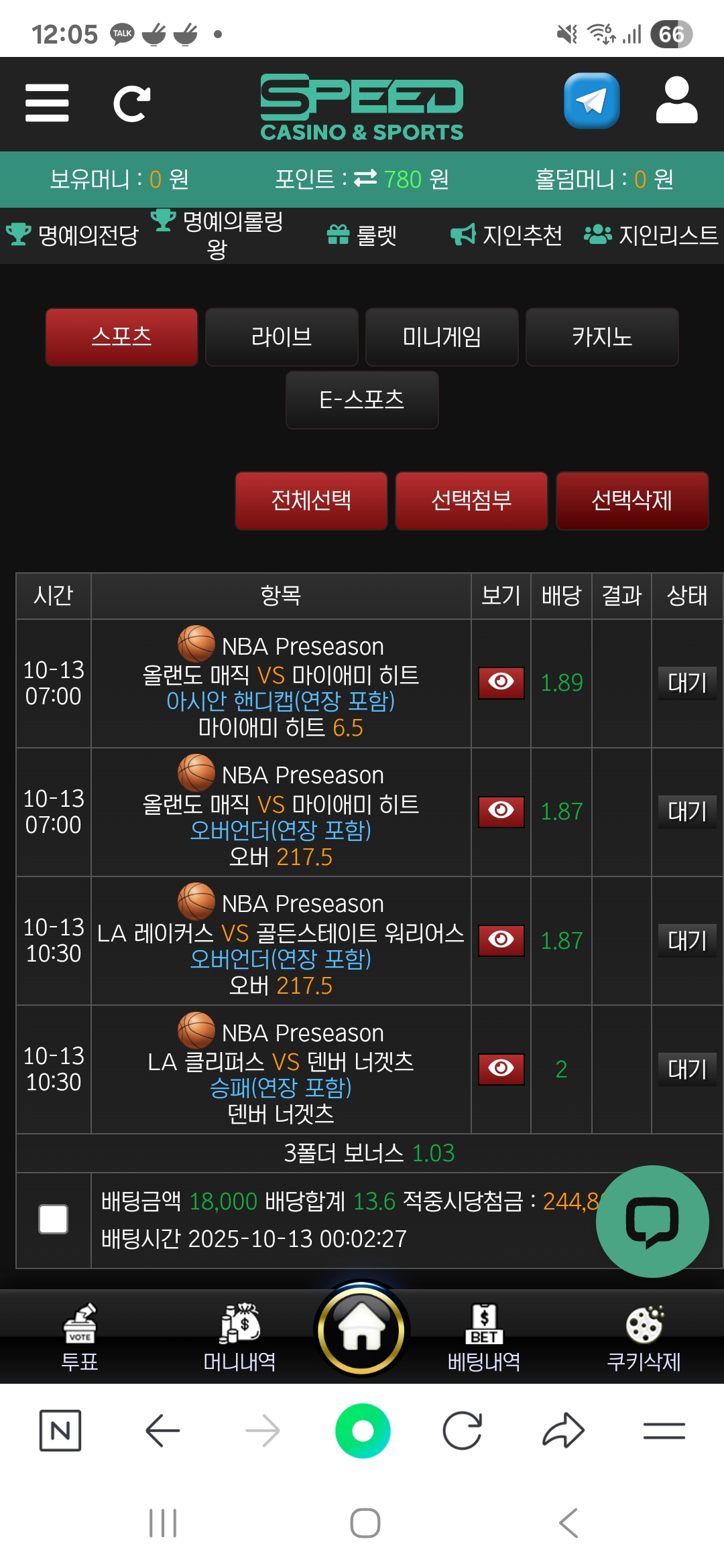Viewport: 724px width, 1568px height.
Task: Check the bet slip selection checkbox
Action: tap(54, 1219)
